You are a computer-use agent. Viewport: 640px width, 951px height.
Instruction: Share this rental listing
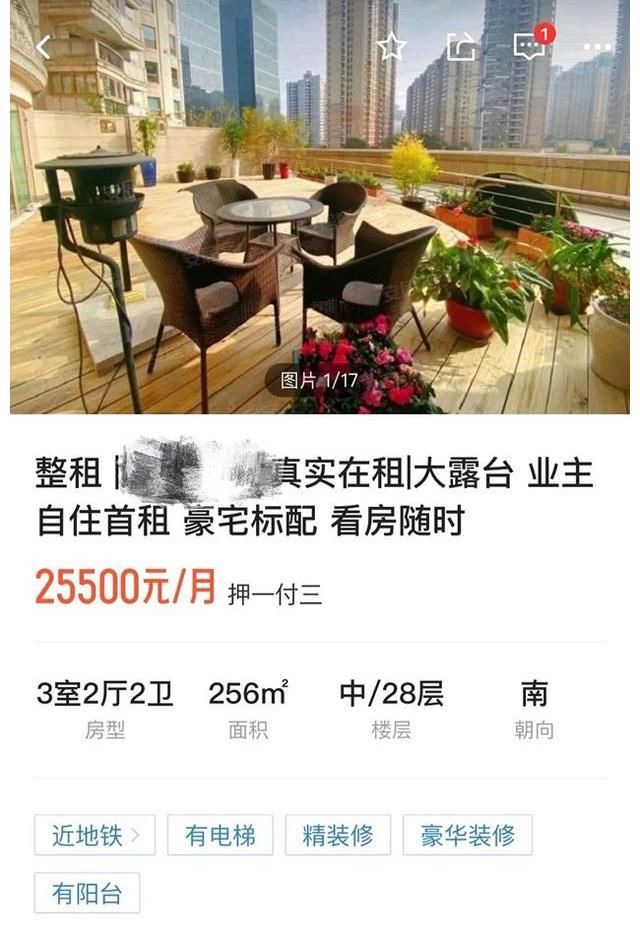coord(461,46)
